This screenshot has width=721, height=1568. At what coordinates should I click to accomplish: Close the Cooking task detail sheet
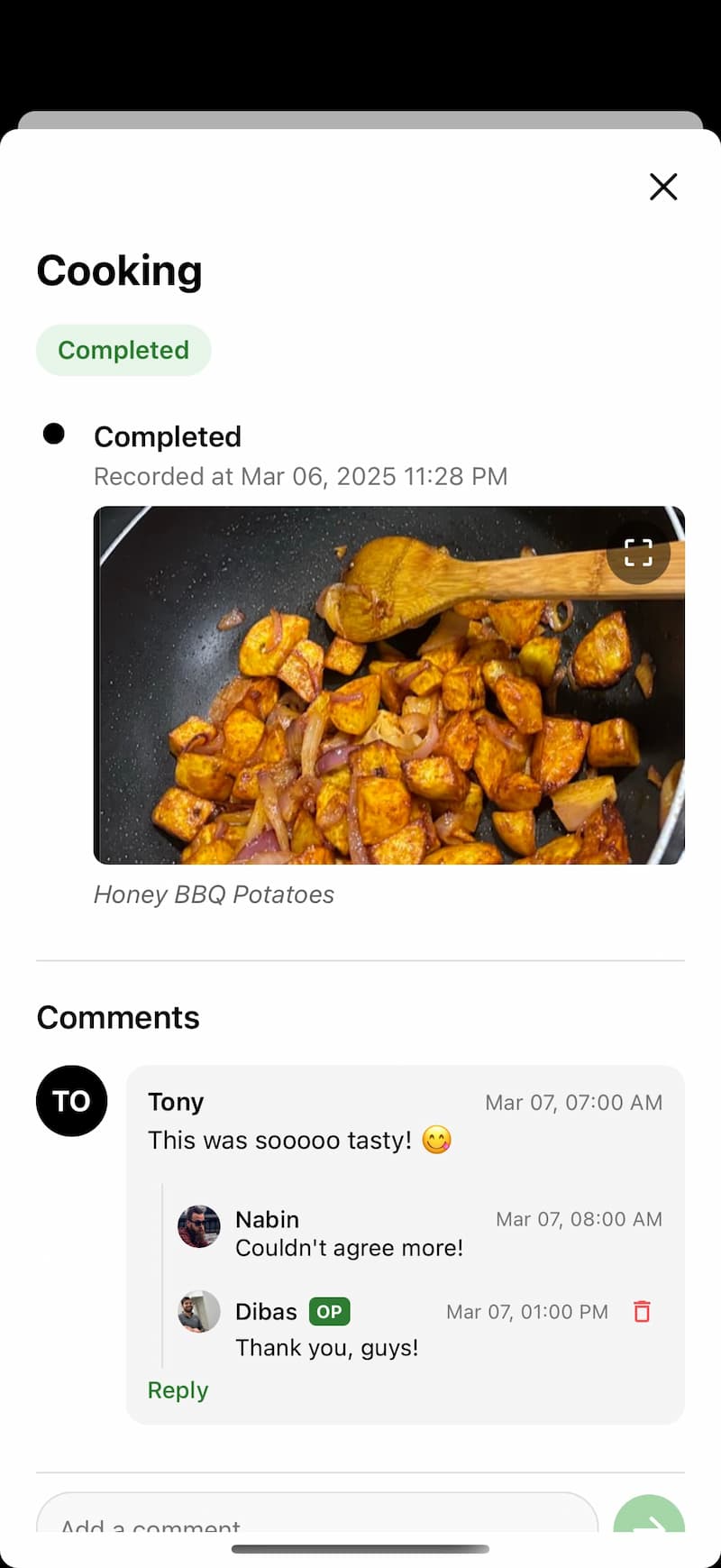pos(663,187)
